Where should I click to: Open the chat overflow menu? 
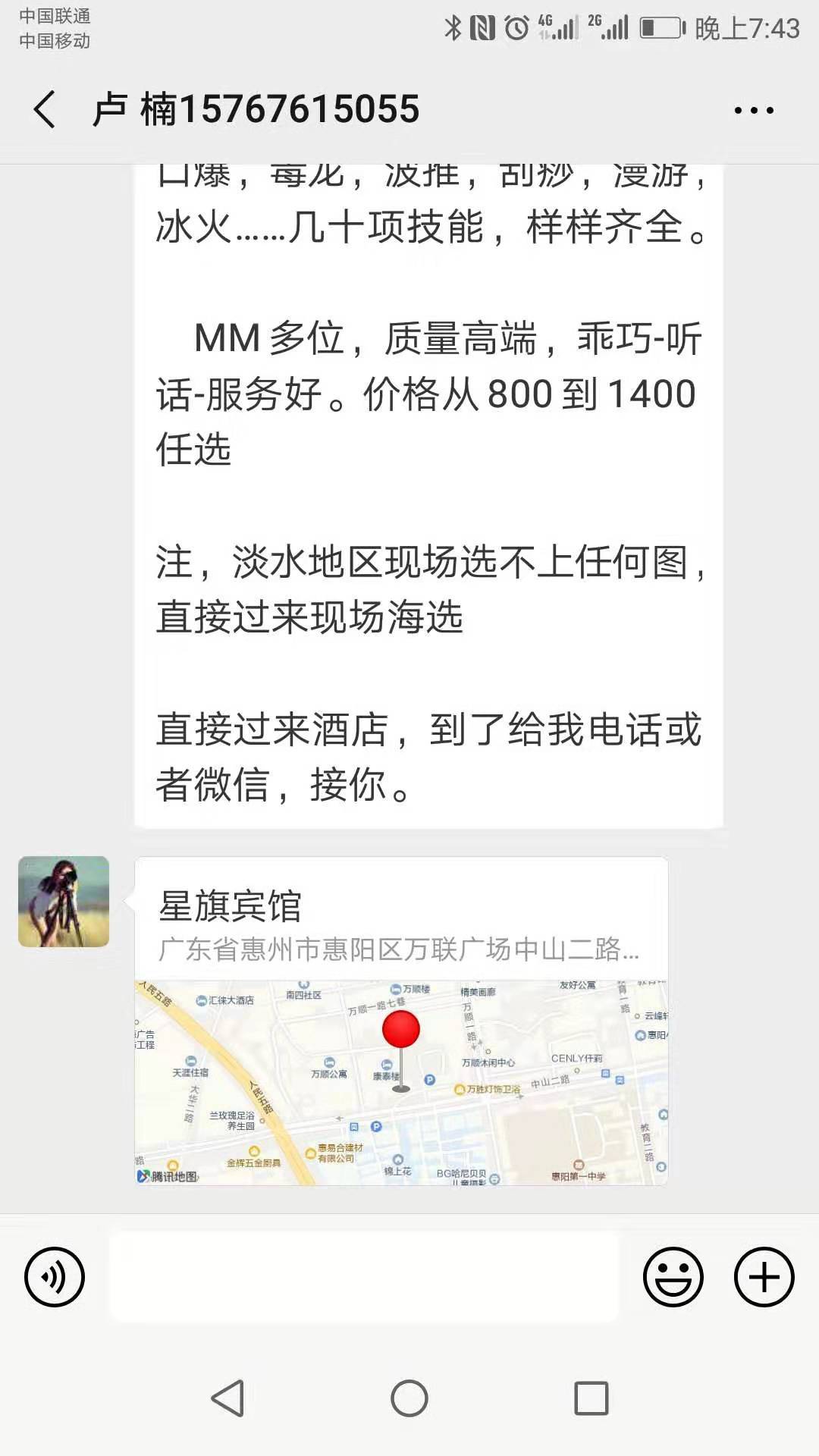click(x=754, y=111)
